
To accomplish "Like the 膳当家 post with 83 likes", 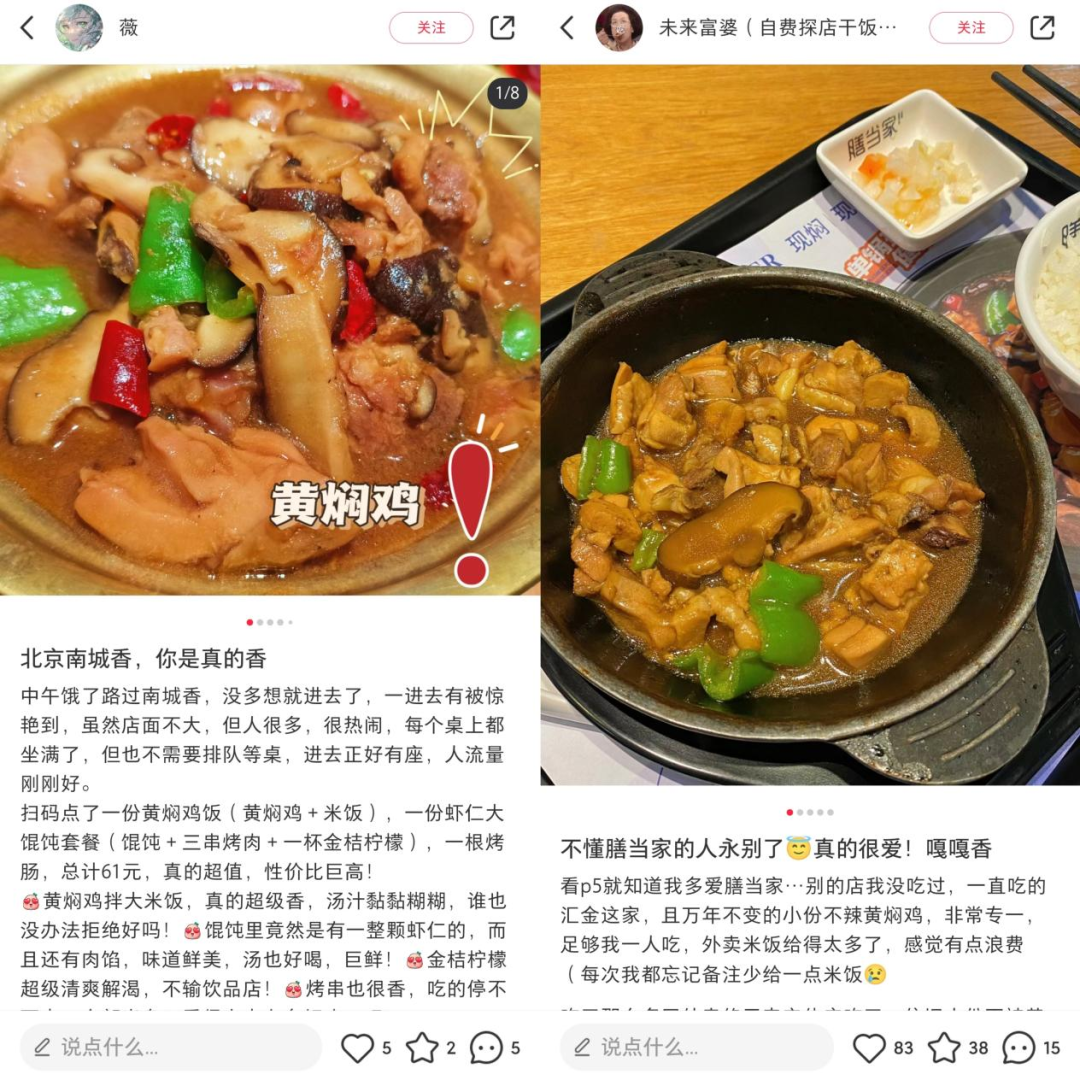I will point(870,1047).
